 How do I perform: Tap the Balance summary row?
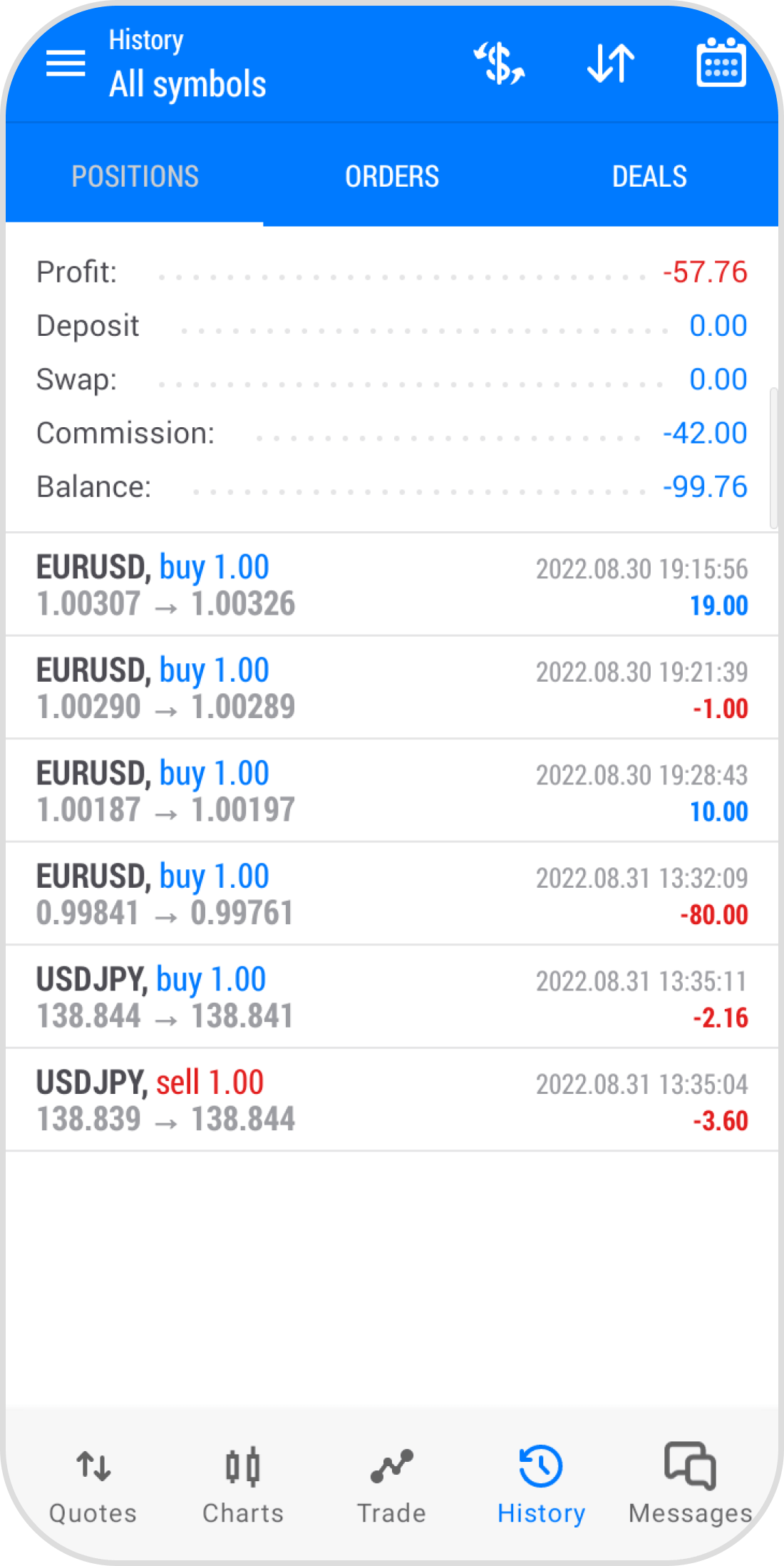tap(392, 486)
